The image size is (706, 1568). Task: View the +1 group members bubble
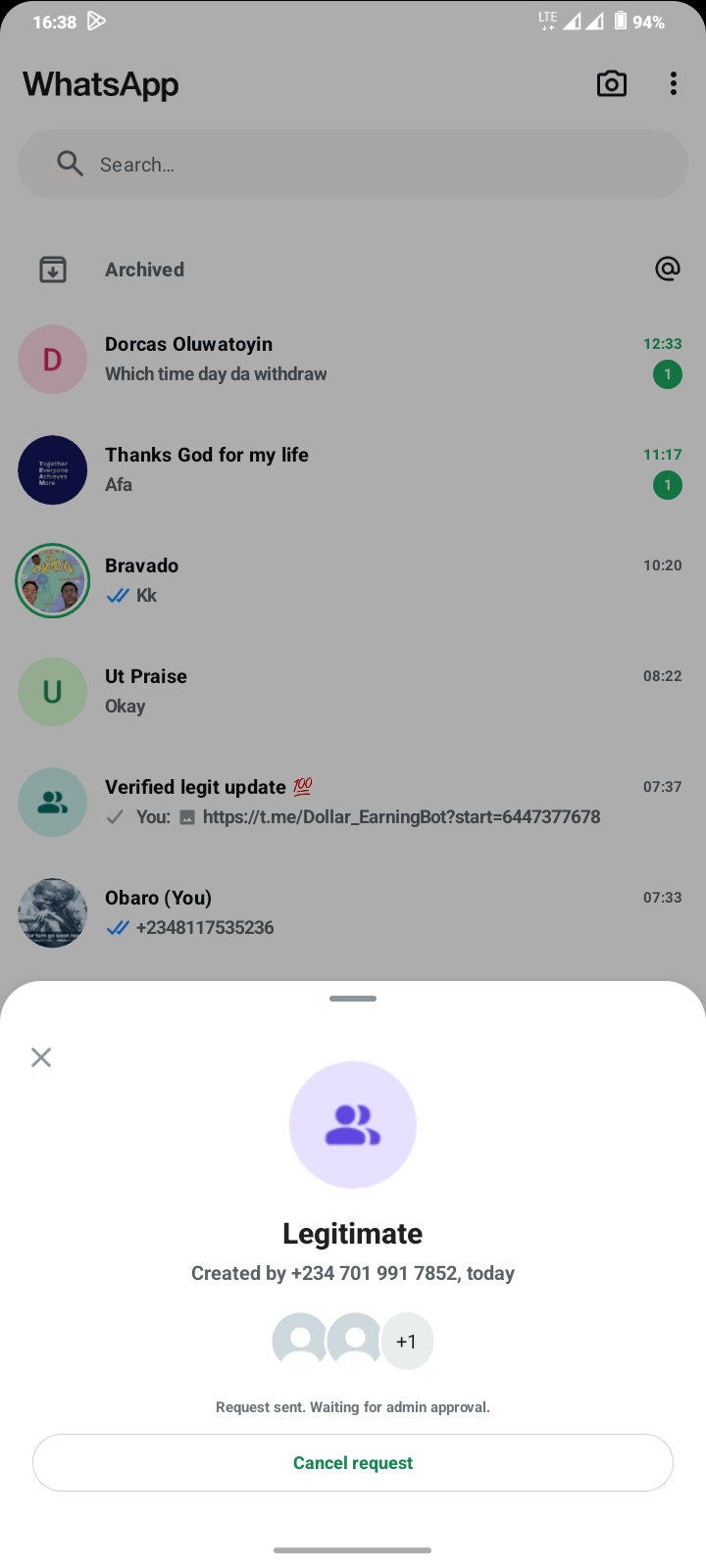[407, 1342]
